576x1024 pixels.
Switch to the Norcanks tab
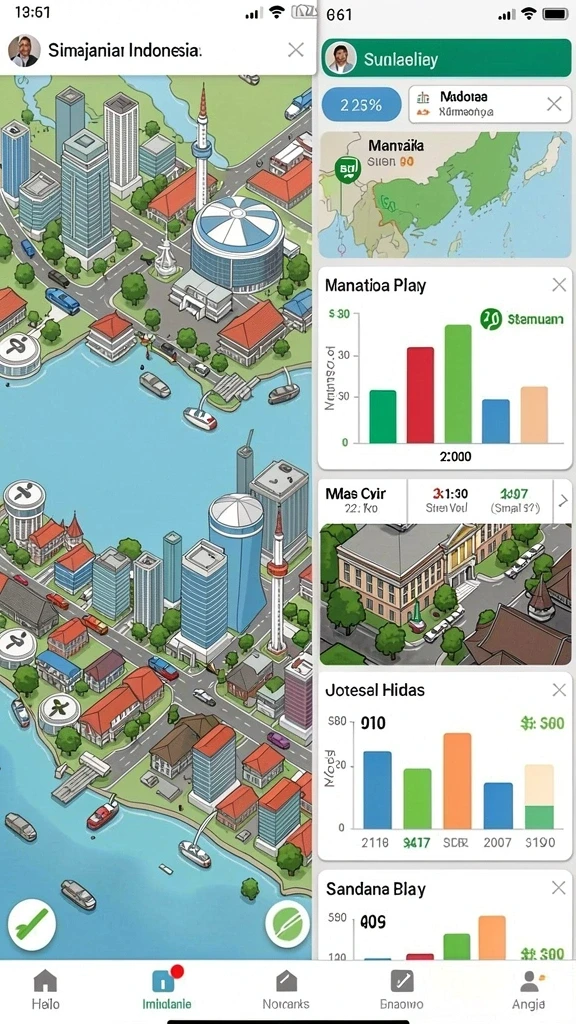(x=286, y=989)
